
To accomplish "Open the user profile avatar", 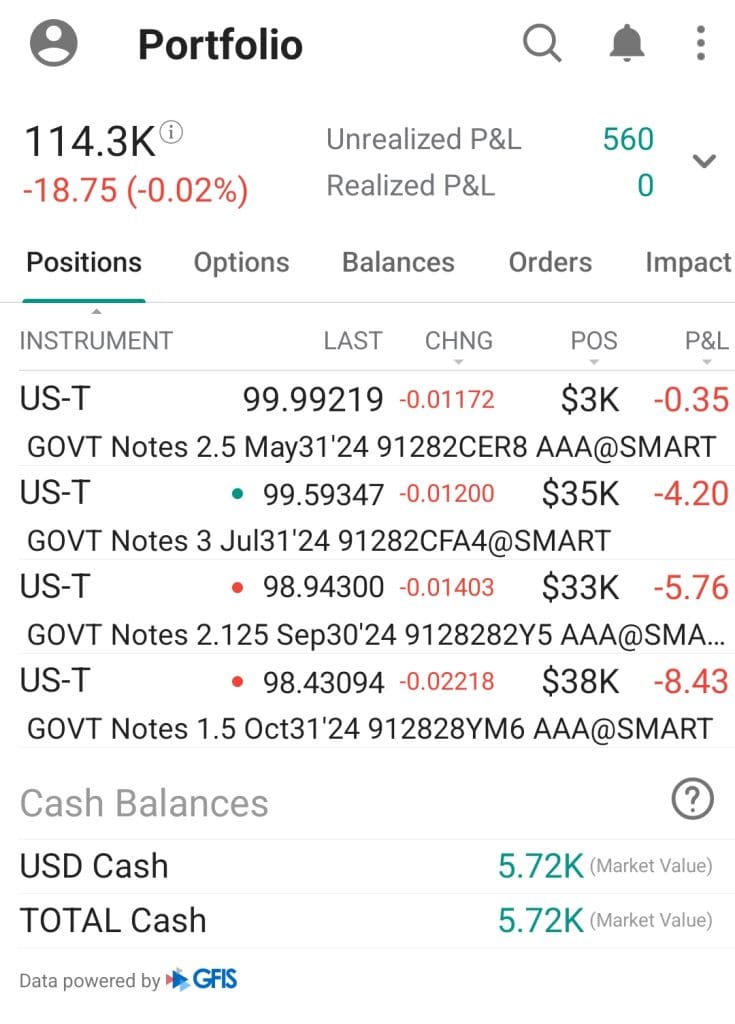I will point(55,44).
